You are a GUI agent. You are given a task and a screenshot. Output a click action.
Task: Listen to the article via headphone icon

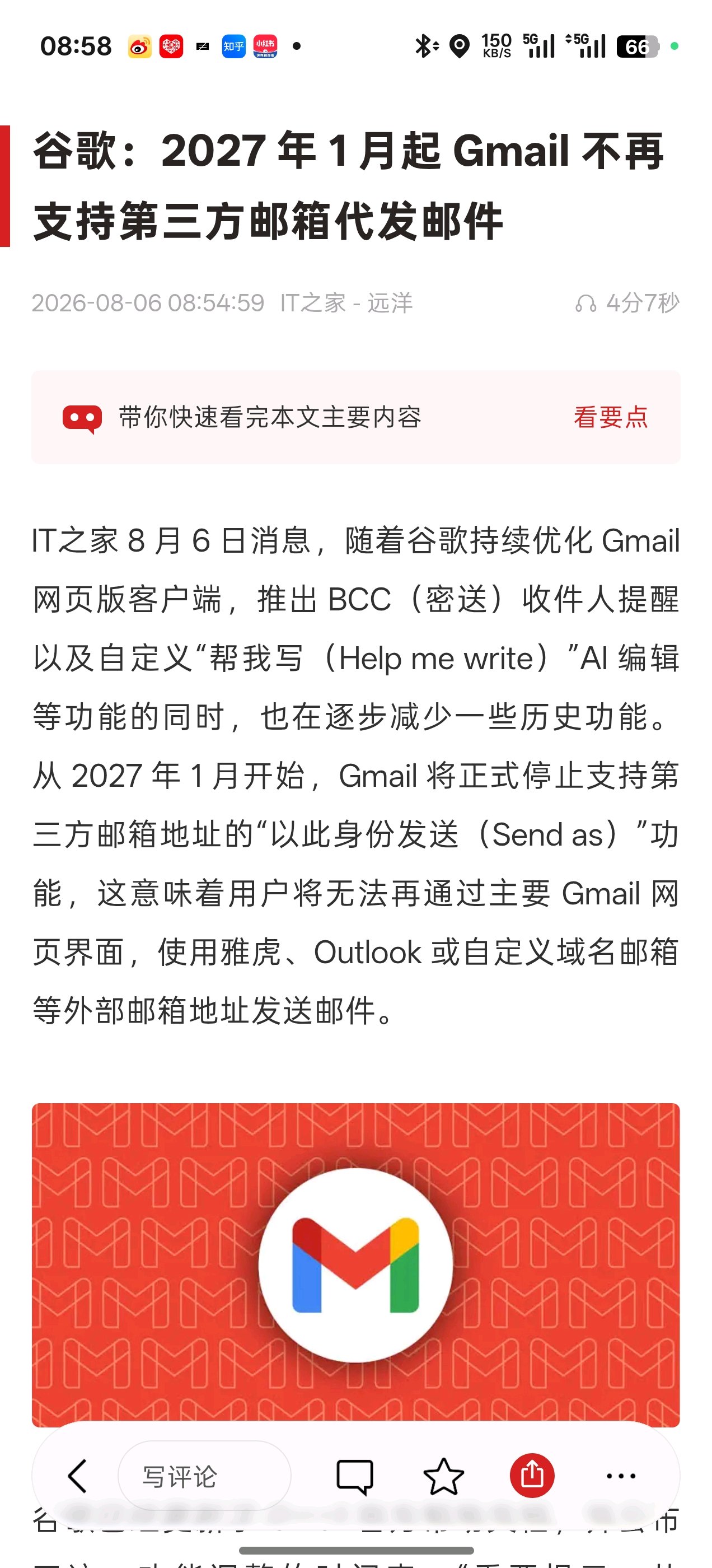tap(585, 303)
